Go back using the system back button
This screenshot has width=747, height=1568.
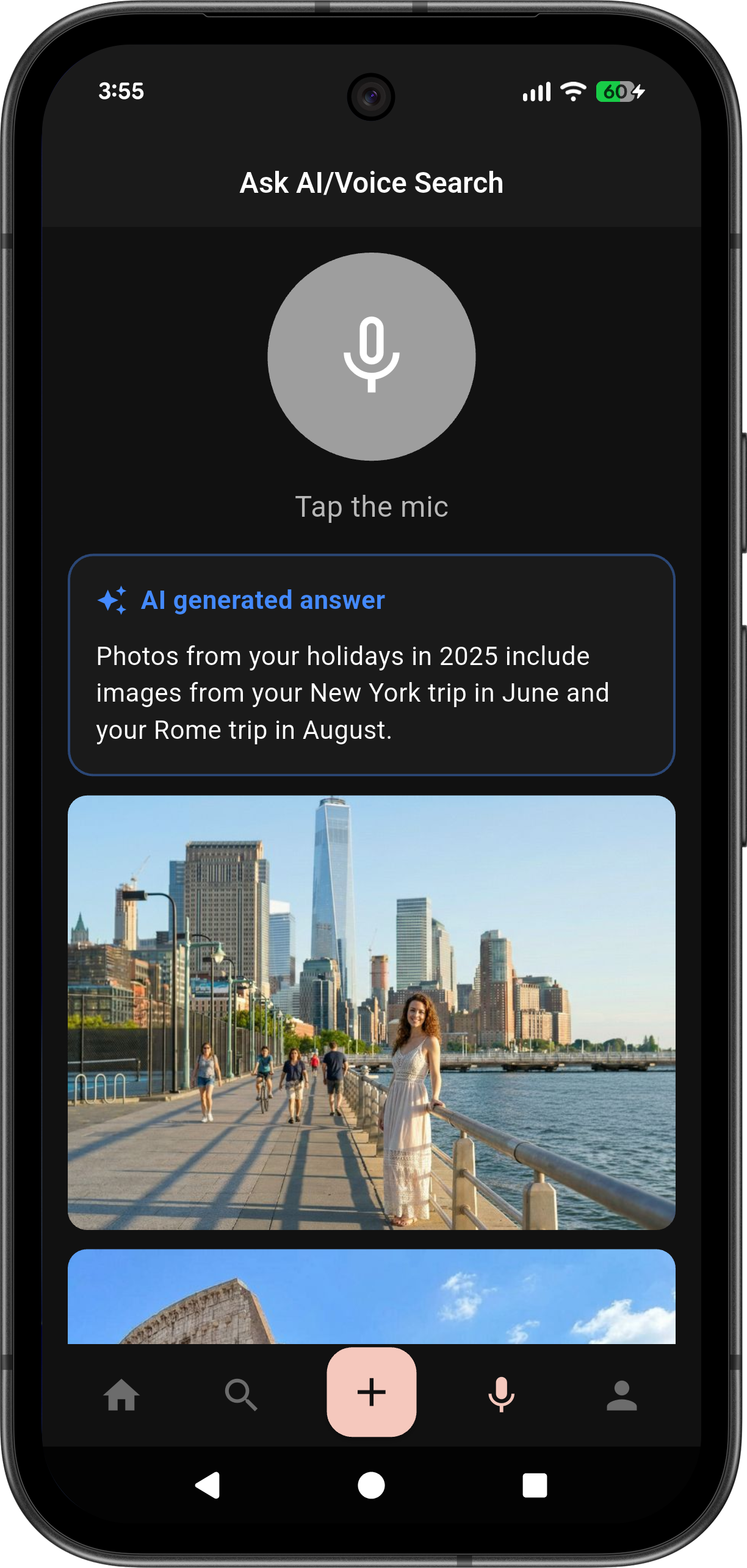pos(208,1485)
